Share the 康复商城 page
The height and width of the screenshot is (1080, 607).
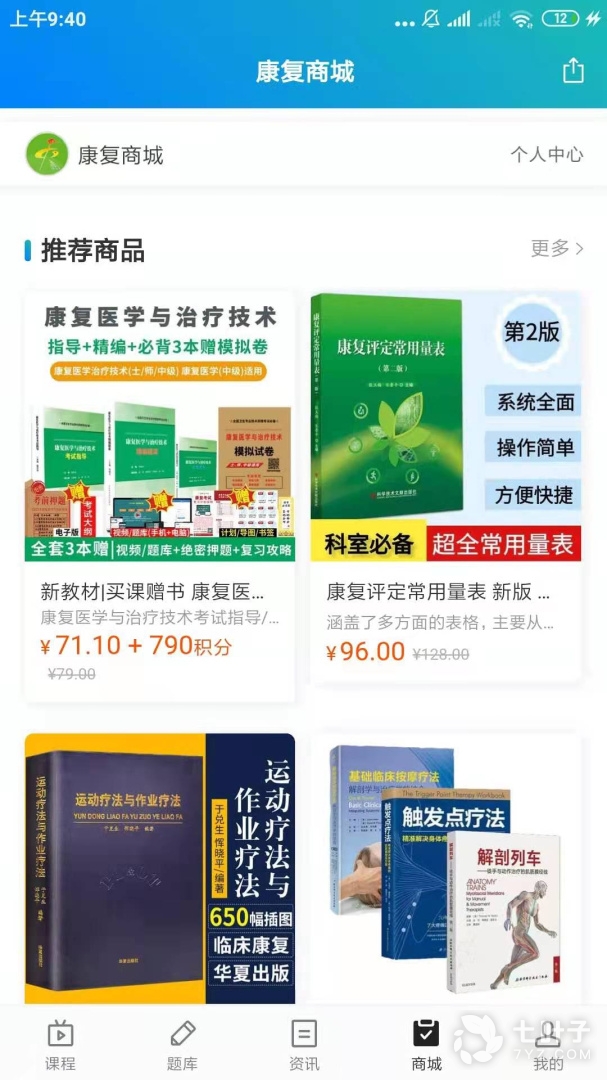(573, 71)
